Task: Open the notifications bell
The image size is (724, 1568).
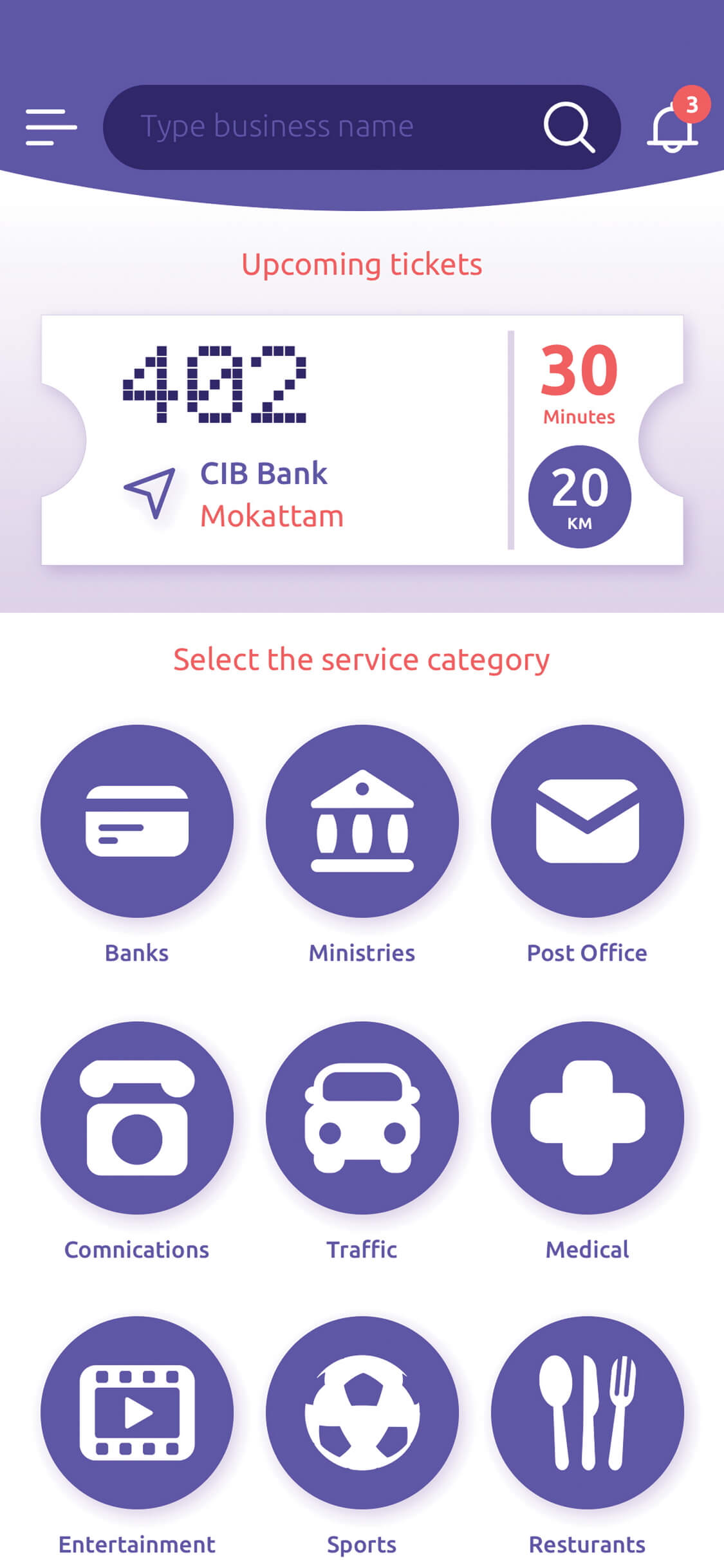Action: pyautogui.click(x=673, y=127)
